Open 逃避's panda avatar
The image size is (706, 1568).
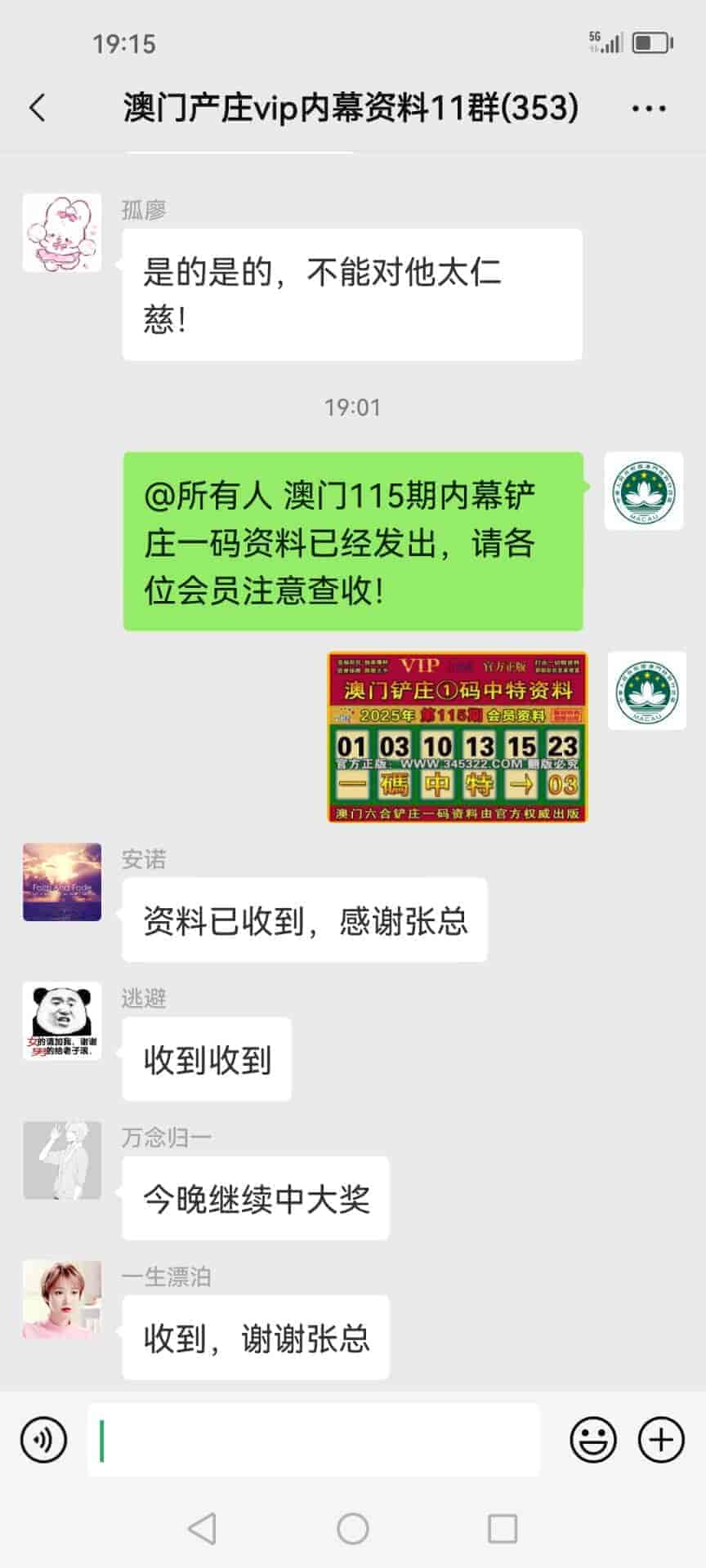pyautogui.click(x=62, y=1021)
